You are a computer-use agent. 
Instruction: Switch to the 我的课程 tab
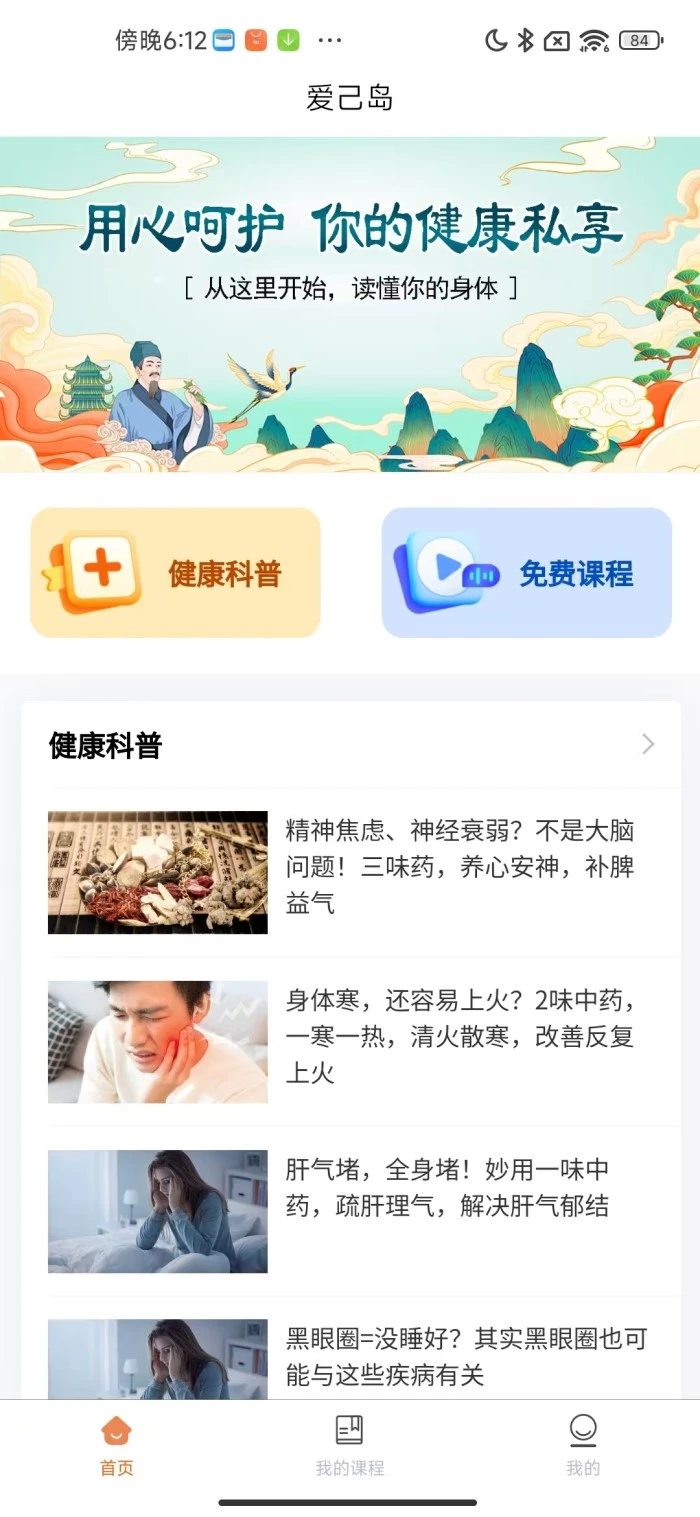[x=349, y=1445]
